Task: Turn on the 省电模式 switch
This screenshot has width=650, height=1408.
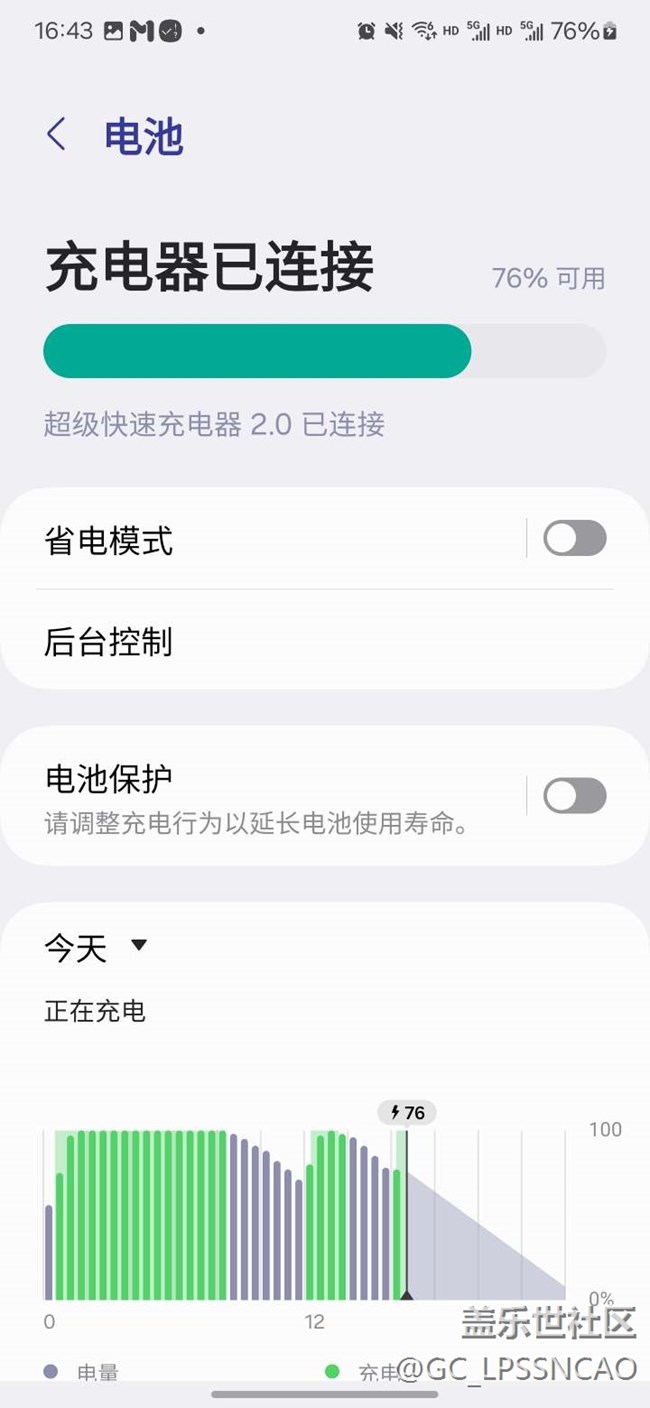Action: click(x=575, y=539)
